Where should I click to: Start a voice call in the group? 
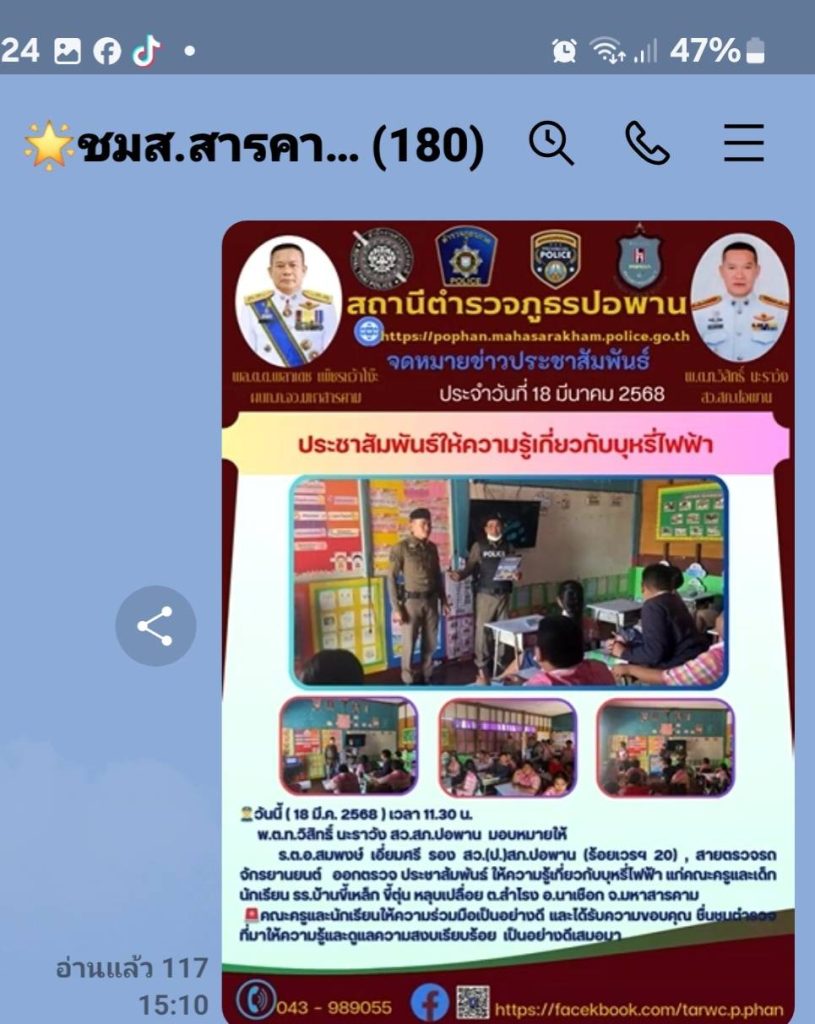tap(647, 144)
